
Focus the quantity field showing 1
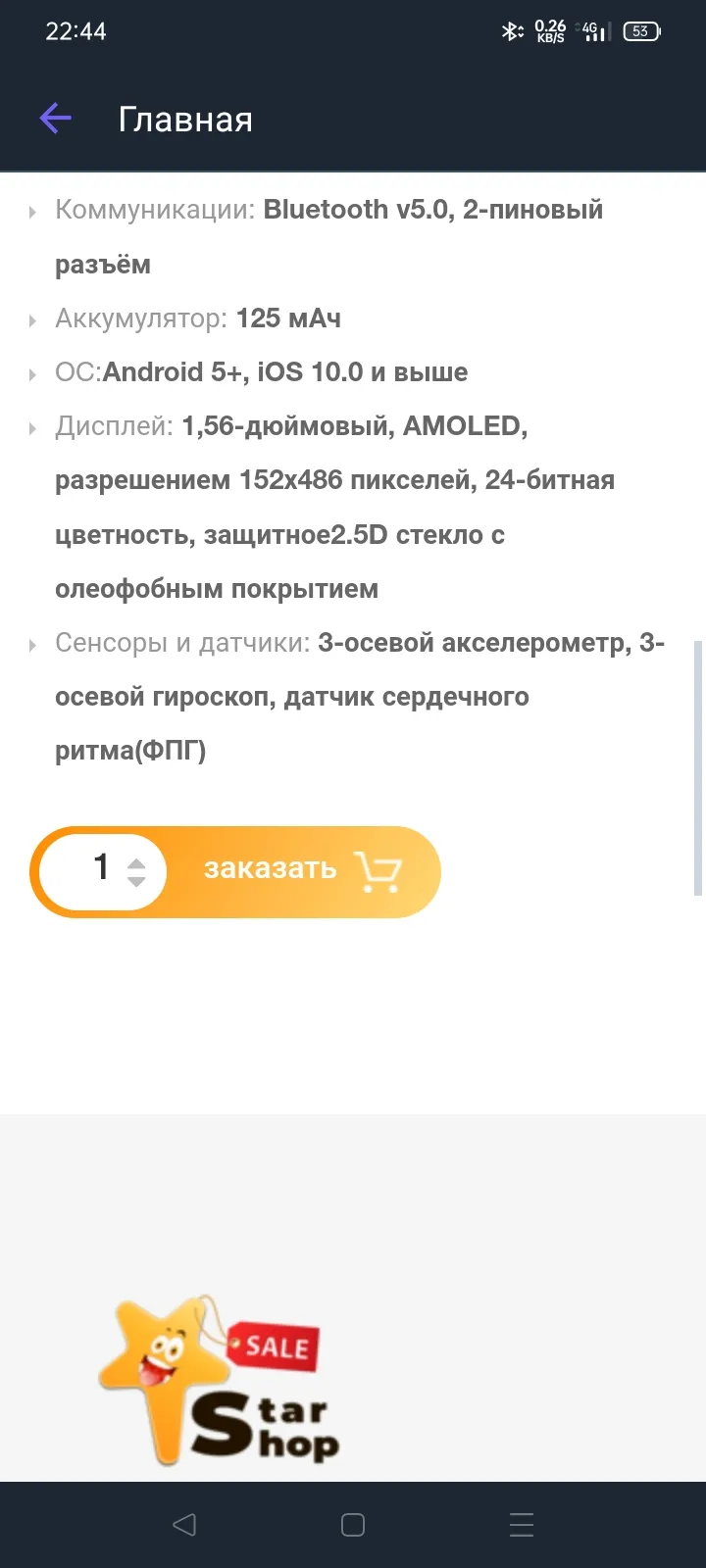pyautogui.click(x=102, y=870)
